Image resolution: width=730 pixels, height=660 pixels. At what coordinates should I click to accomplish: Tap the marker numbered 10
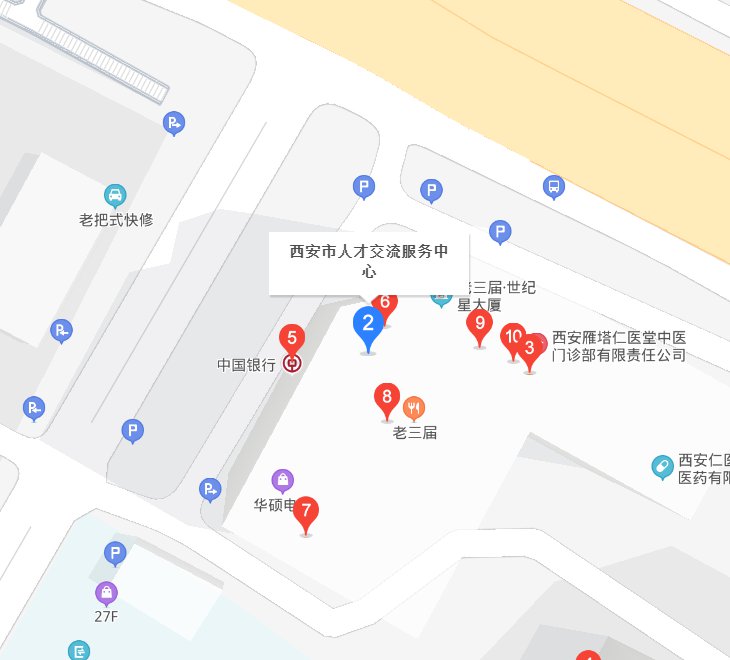(512, 337)
